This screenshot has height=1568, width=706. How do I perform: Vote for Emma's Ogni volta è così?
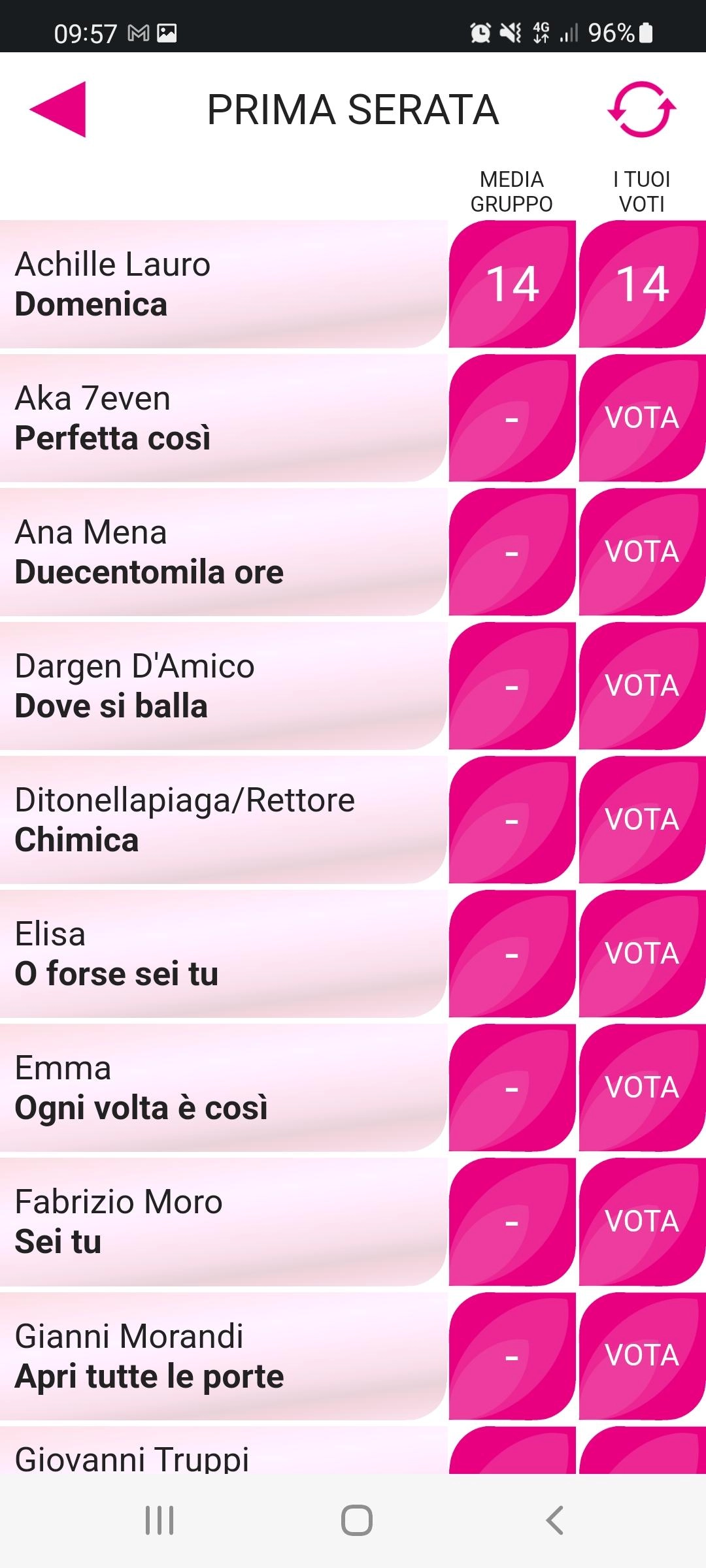tap(642, 1088)
